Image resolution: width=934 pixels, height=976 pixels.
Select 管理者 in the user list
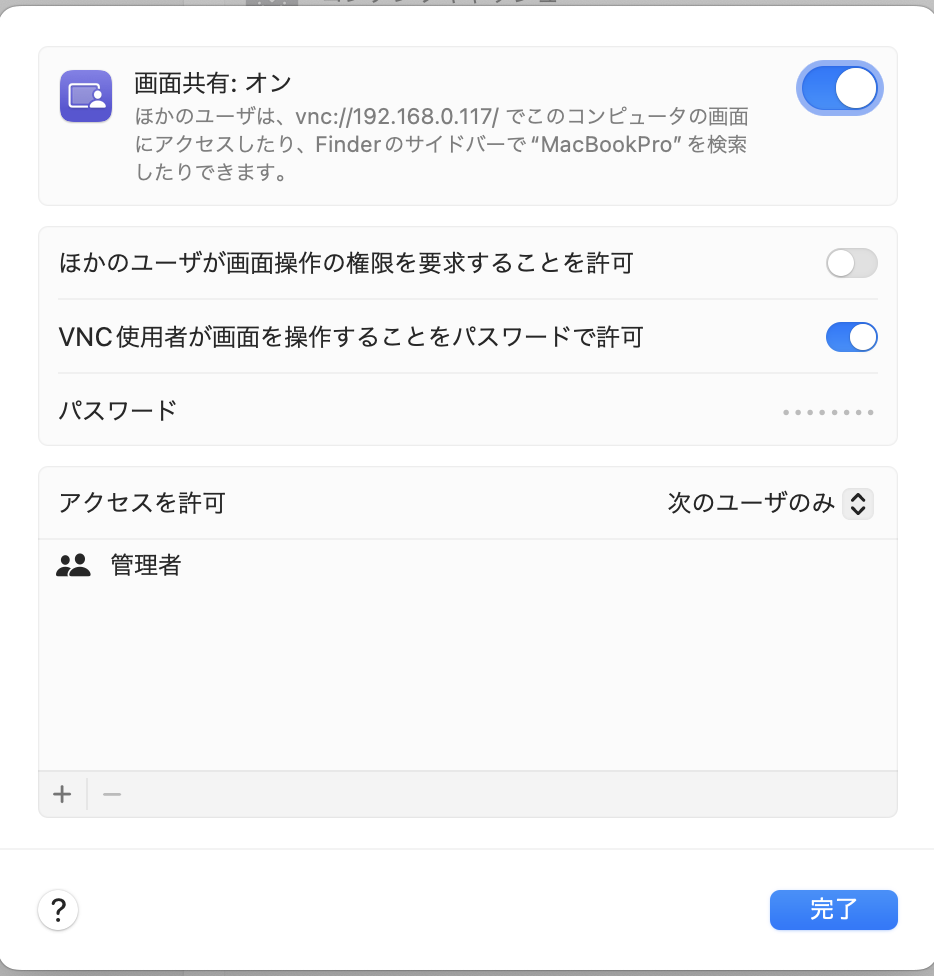(x=146, y=566)
